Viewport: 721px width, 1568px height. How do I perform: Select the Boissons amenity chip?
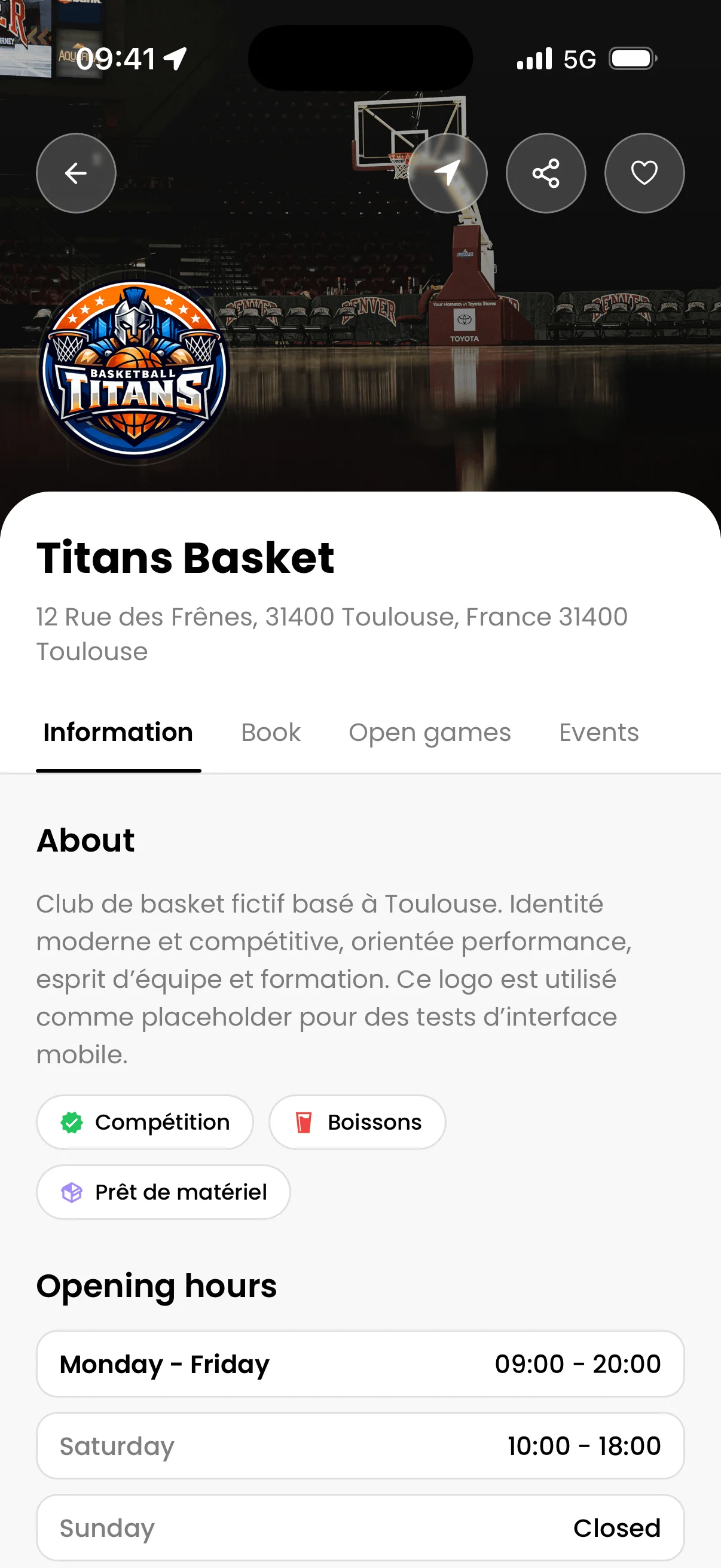[x=356, y=1122]
